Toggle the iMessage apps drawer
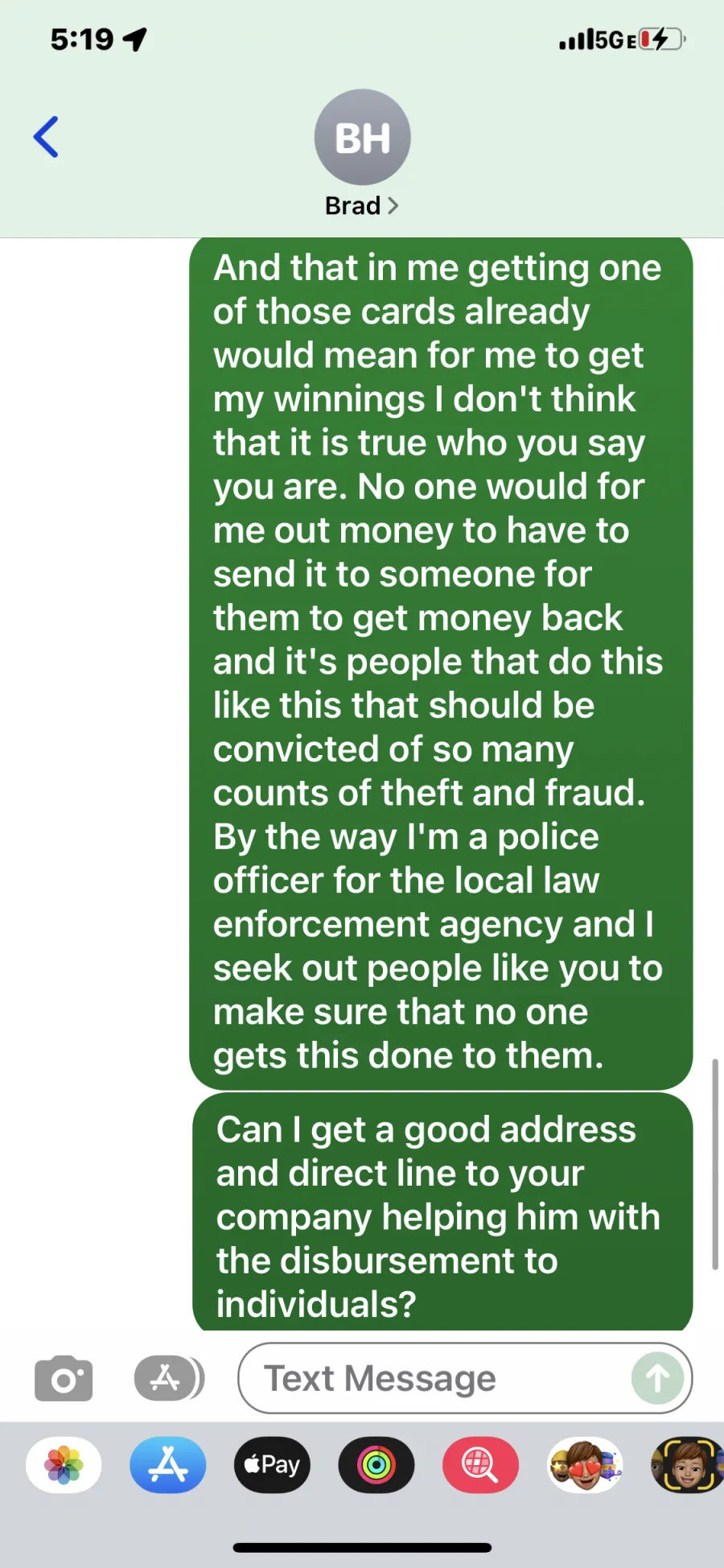Image resolution: width=724 pixels, height=1568 pixels. (169, 1378)
